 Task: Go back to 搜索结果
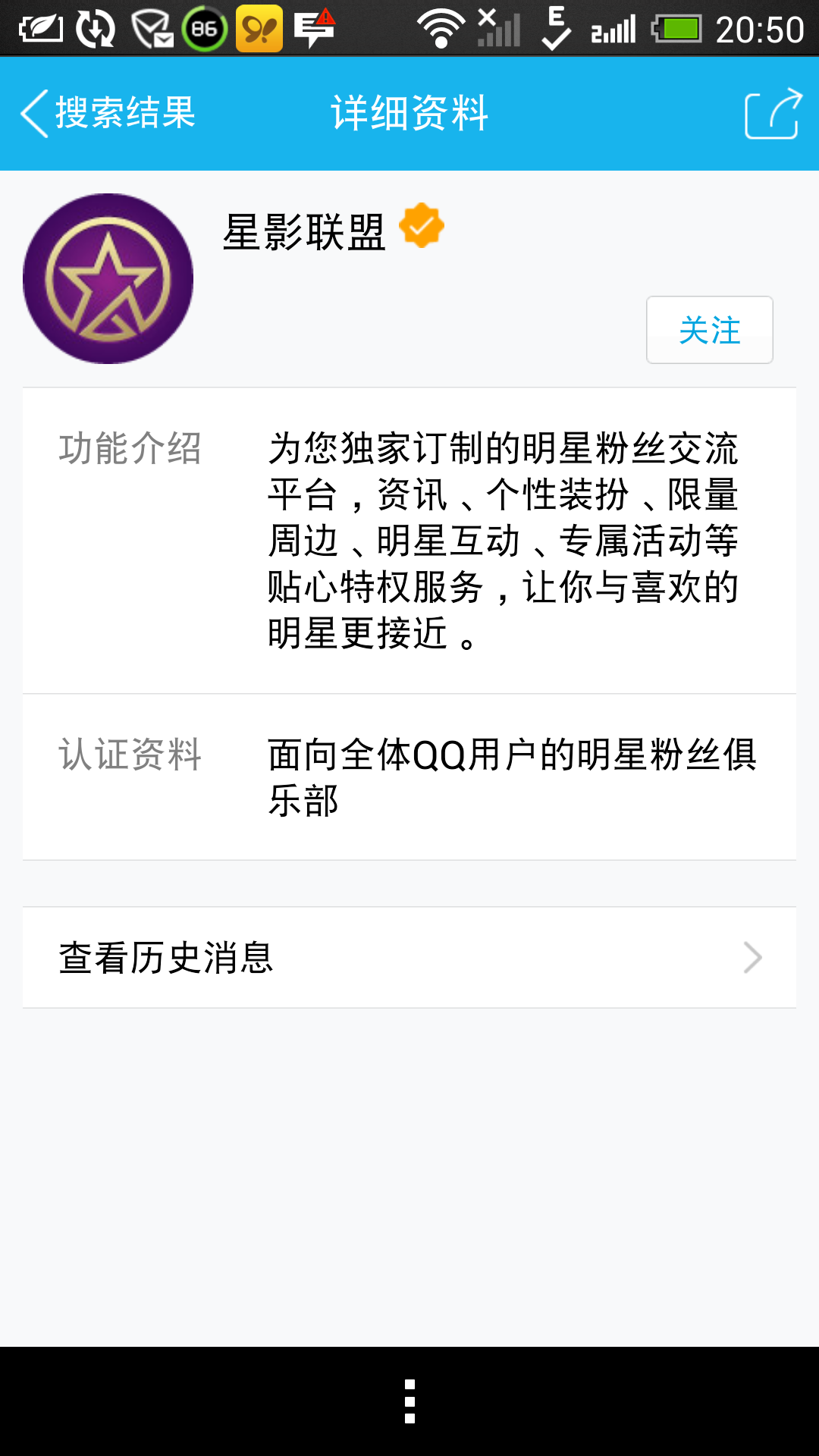(108, 114)
